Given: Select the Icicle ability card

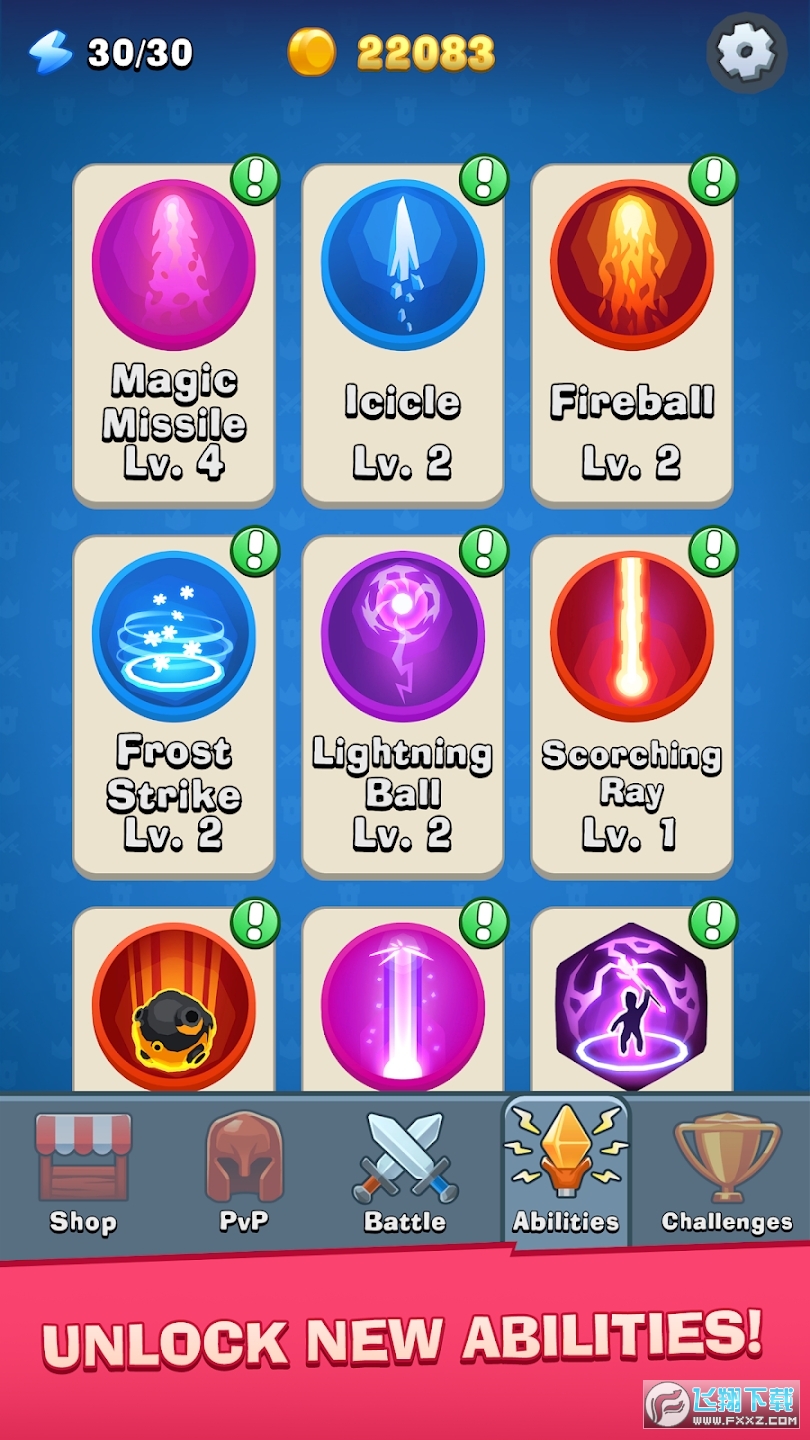Looking at the screenshot, I should tap(403, 335).
